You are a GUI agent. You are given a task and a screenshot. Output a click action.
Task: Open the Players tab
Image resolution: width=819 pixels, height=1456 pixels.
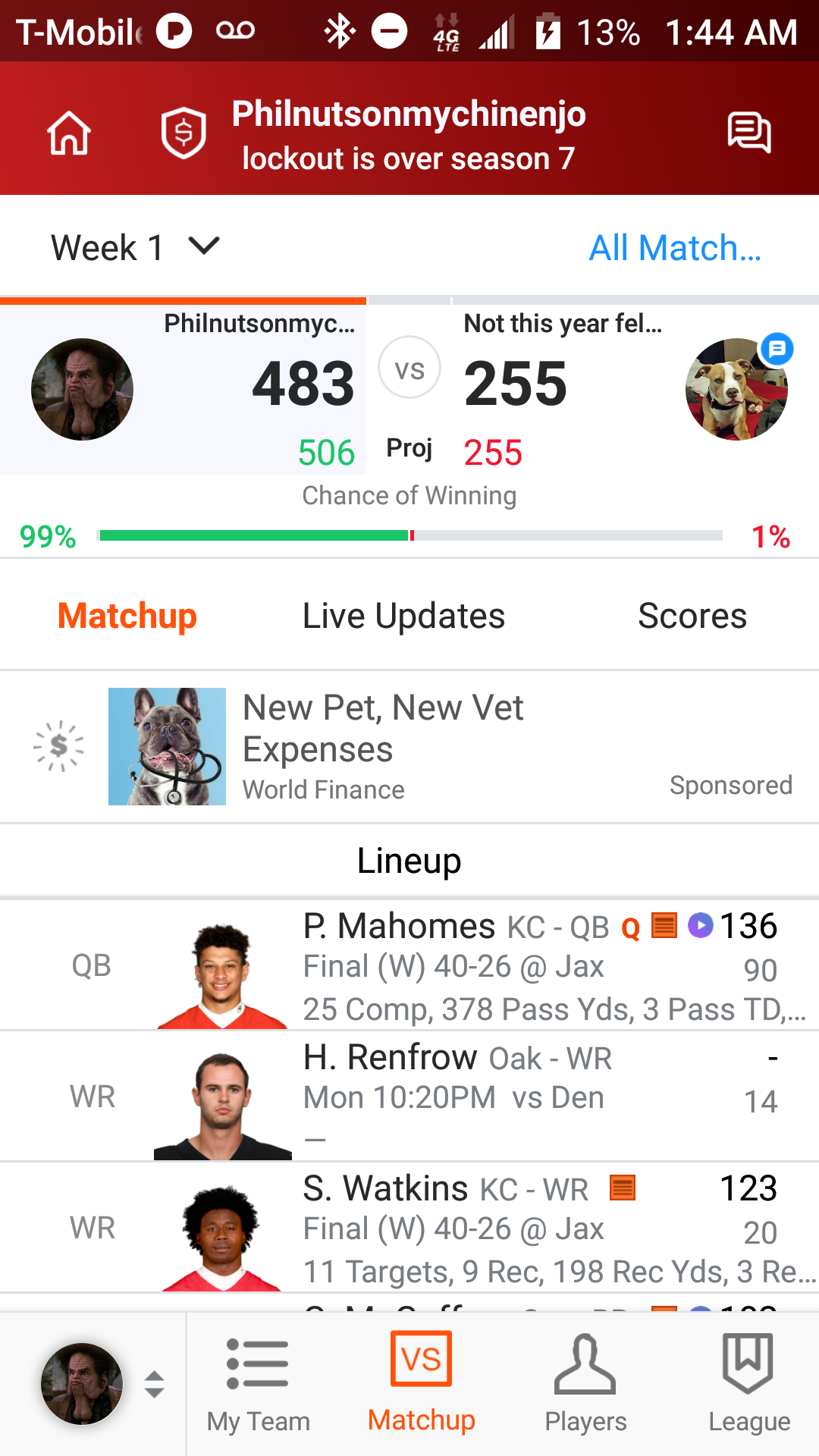pos(585,1385)
